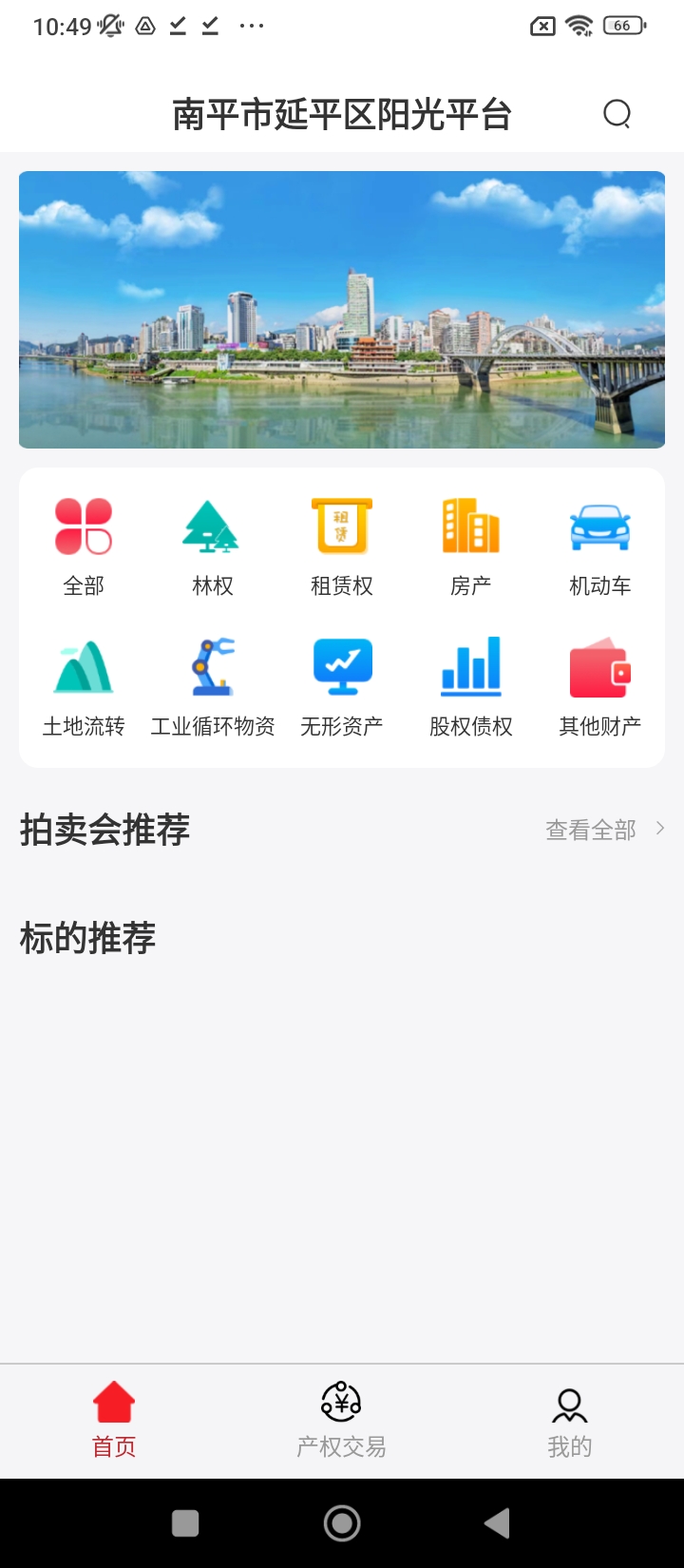
Task: Tap the system back button
Action: (x=497, y=1523)
